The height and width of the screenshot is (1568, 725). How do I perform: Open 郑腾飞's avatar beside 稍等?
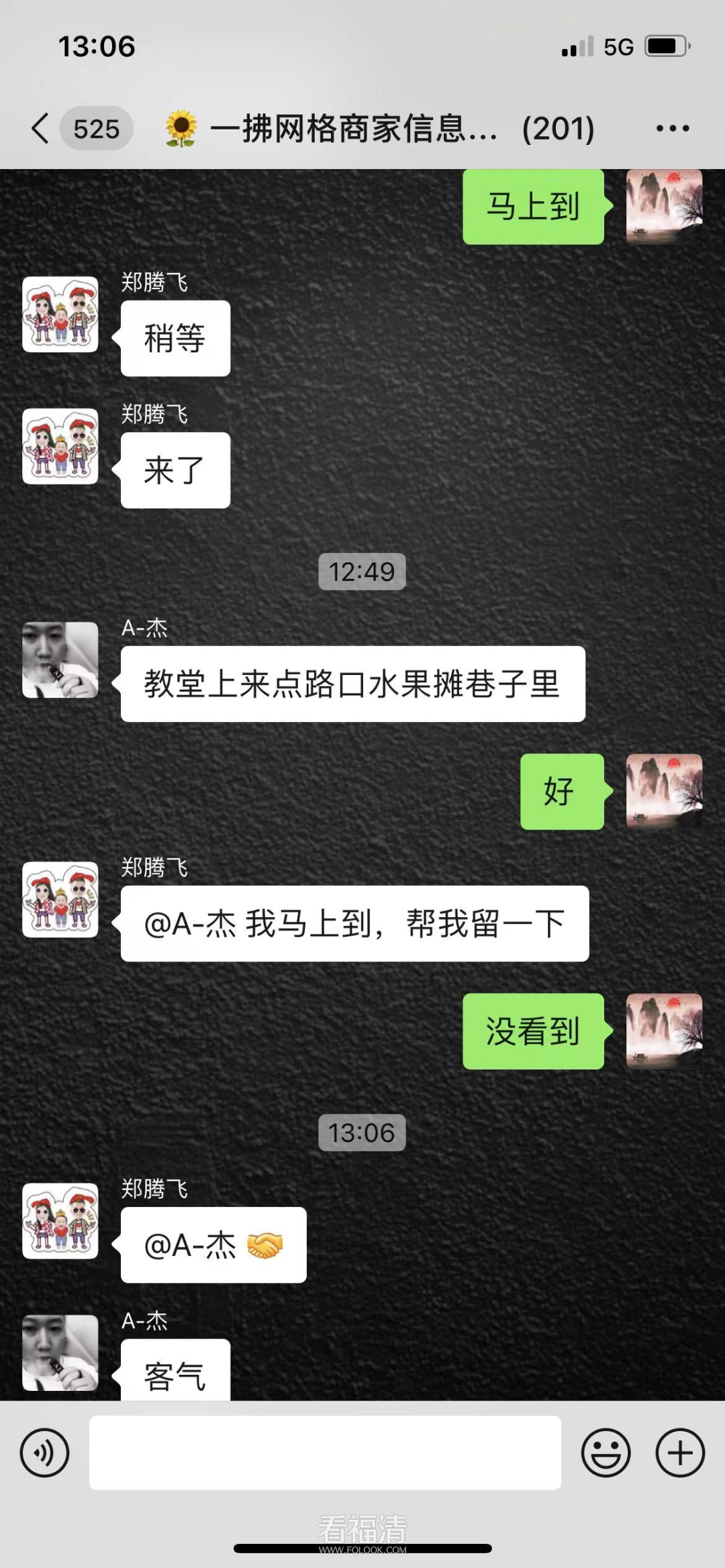coord(60,315)
